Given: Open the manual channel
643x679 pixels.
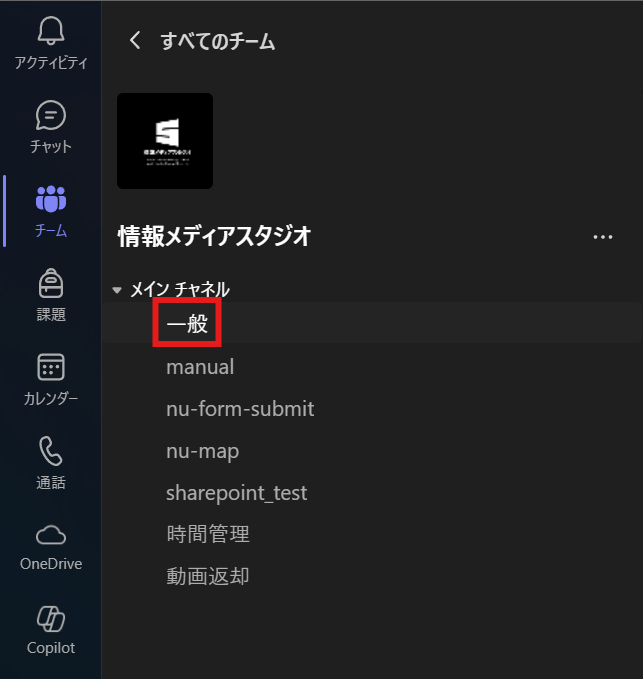Looking at the screenshot, I should pyautogui.click(x=200, y=367).
